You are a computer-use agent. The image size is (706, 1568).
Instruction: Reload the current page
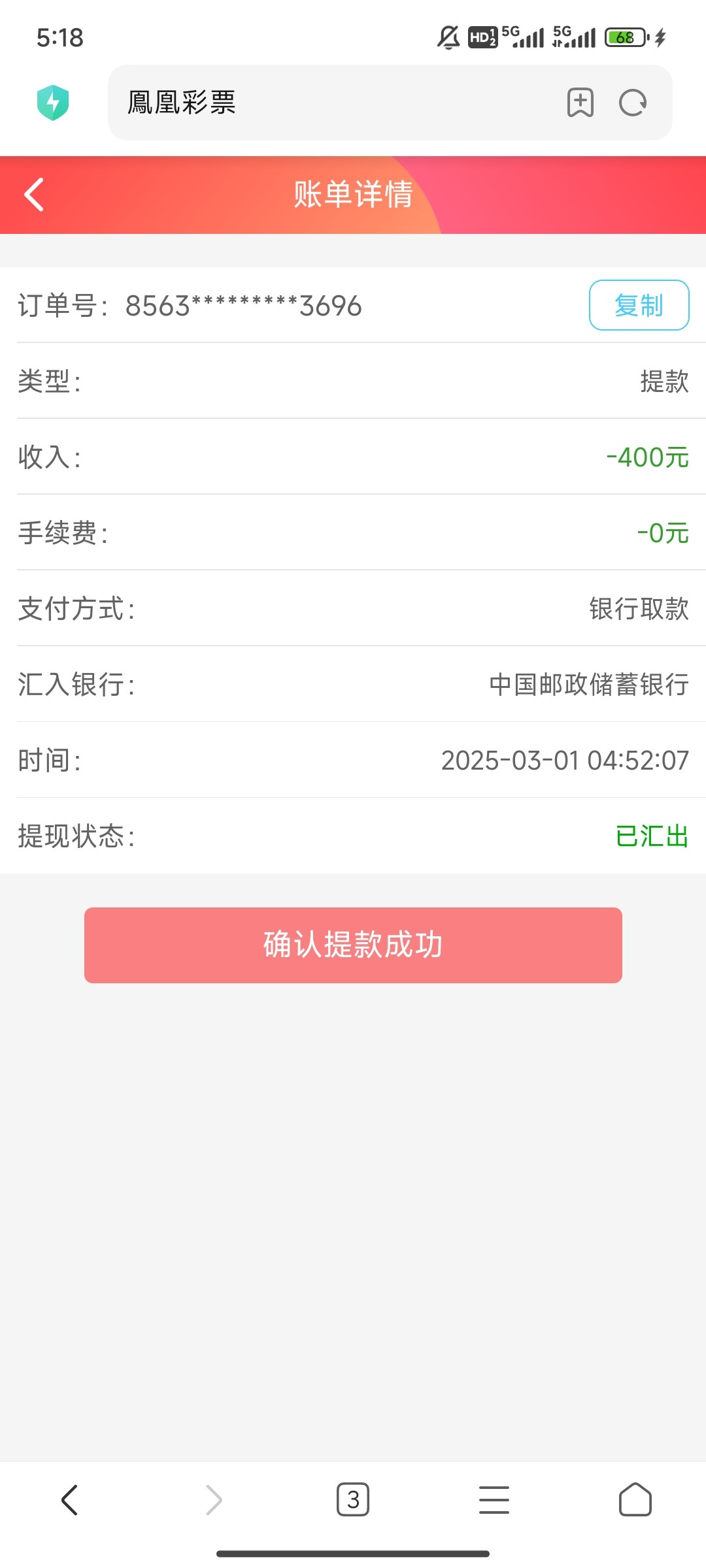tap(633, 103)
